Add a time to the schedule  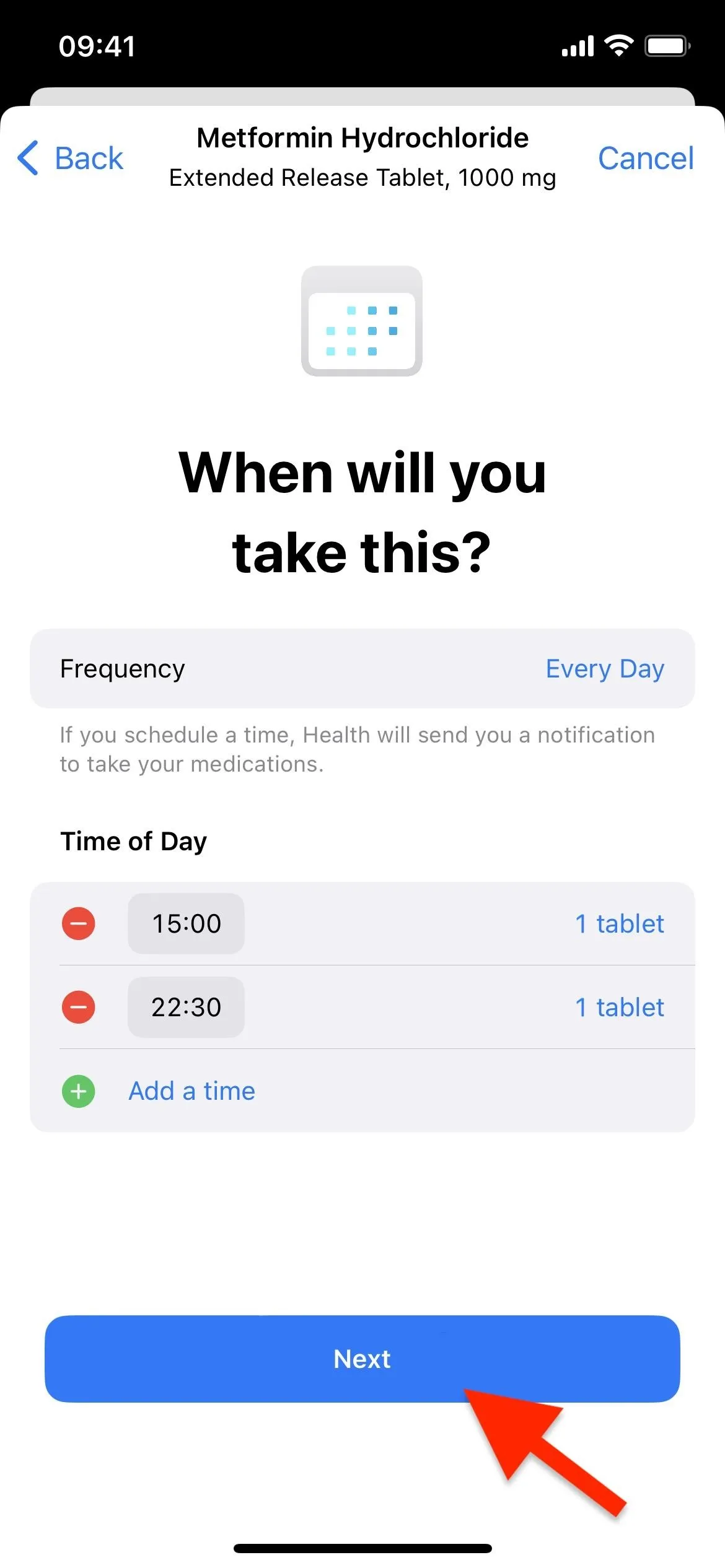tap(191, 1091)
